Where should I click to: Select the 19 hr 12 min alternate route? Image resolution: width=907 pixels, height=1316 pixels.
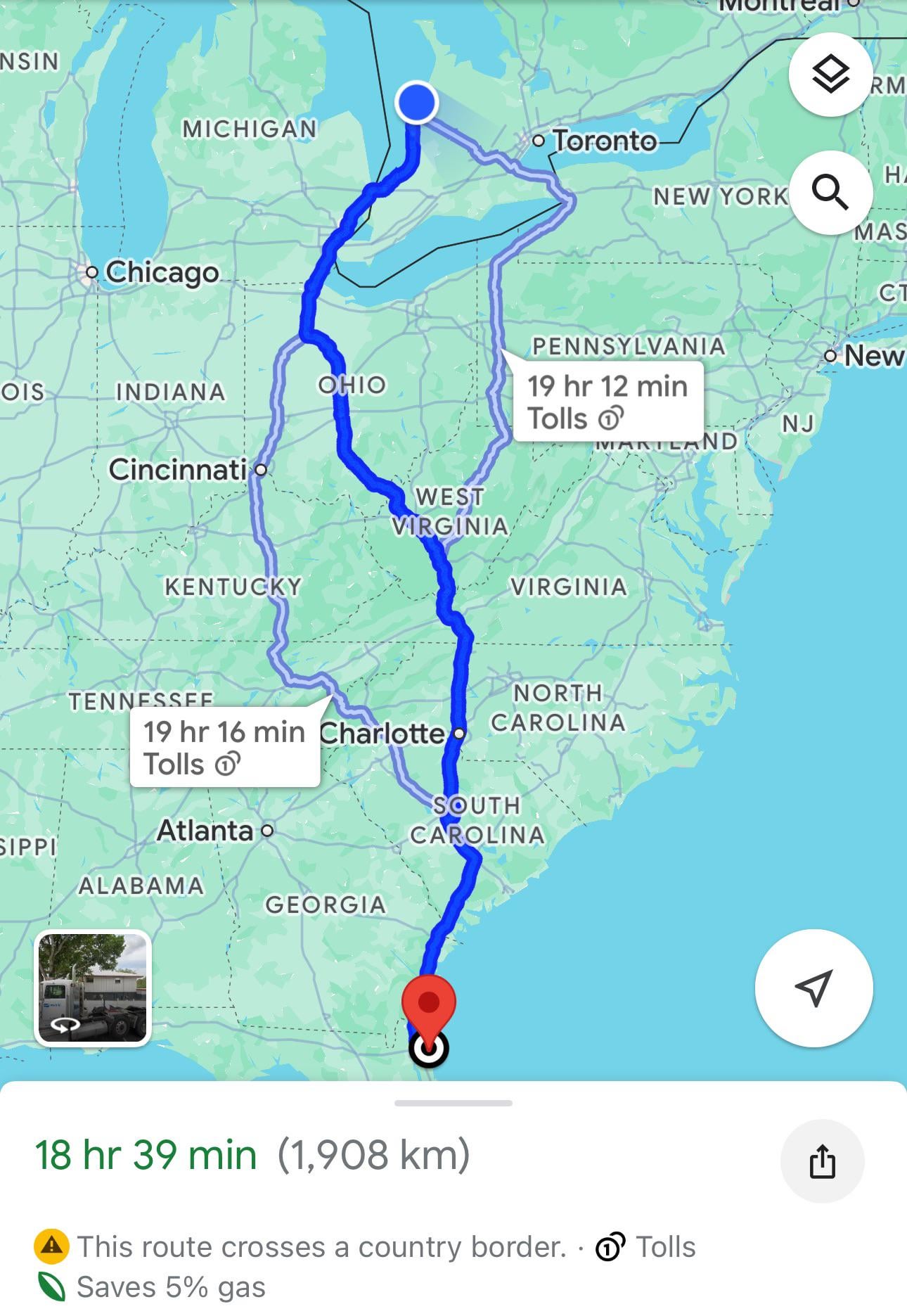607,402
